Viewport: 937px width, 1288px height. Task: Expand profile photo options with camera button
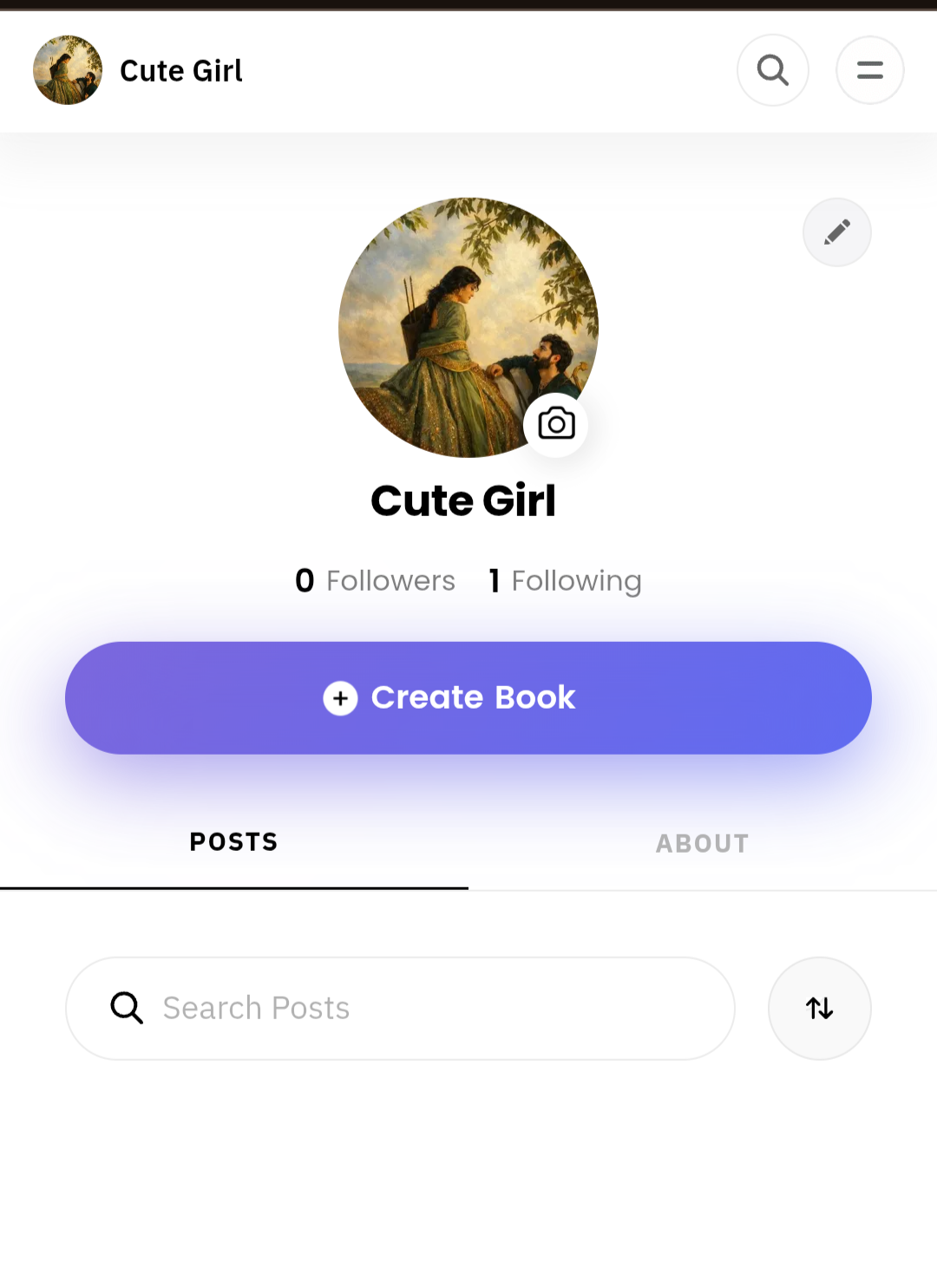[x=556, y=424]
